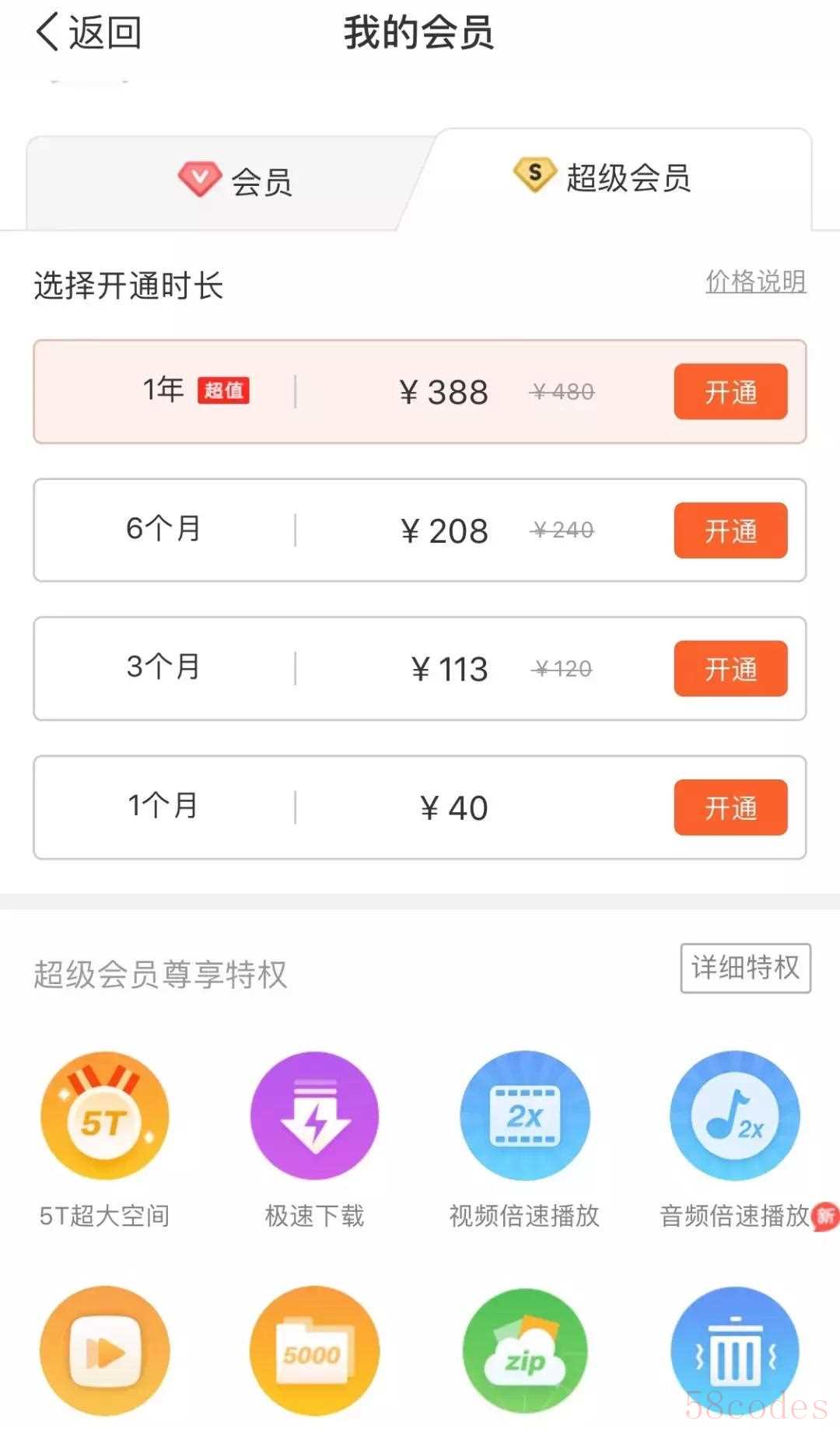The height and width of the screenshot is (1429, 840).
Task: View 详细特权 details
Action: [x=745, y=968]
